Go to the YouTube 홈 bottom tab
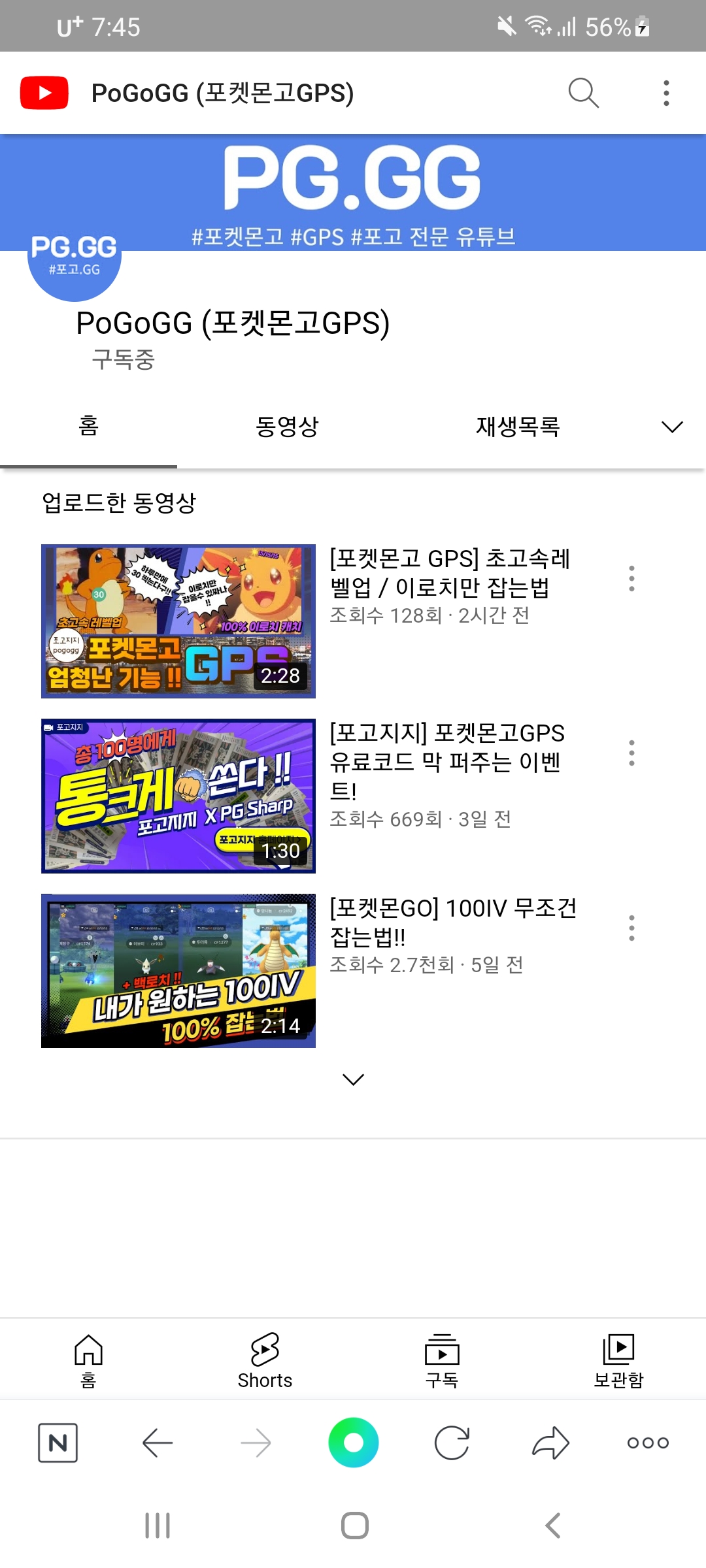The height and width of the screenshot is (1568, 706). tap(88, 1360)
